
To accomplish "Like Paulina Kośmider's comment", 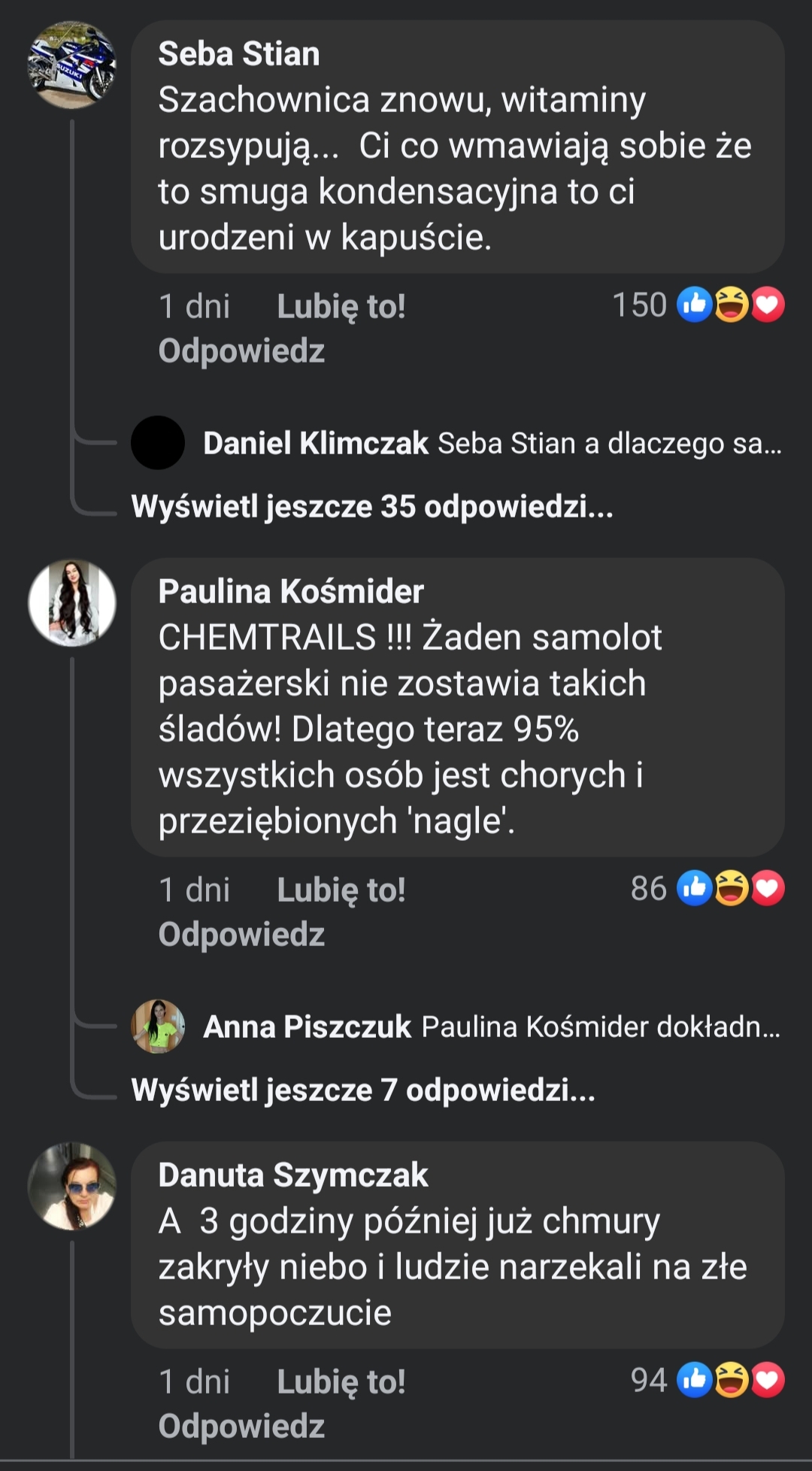I will pyautogui.click(x=341, y=890).
